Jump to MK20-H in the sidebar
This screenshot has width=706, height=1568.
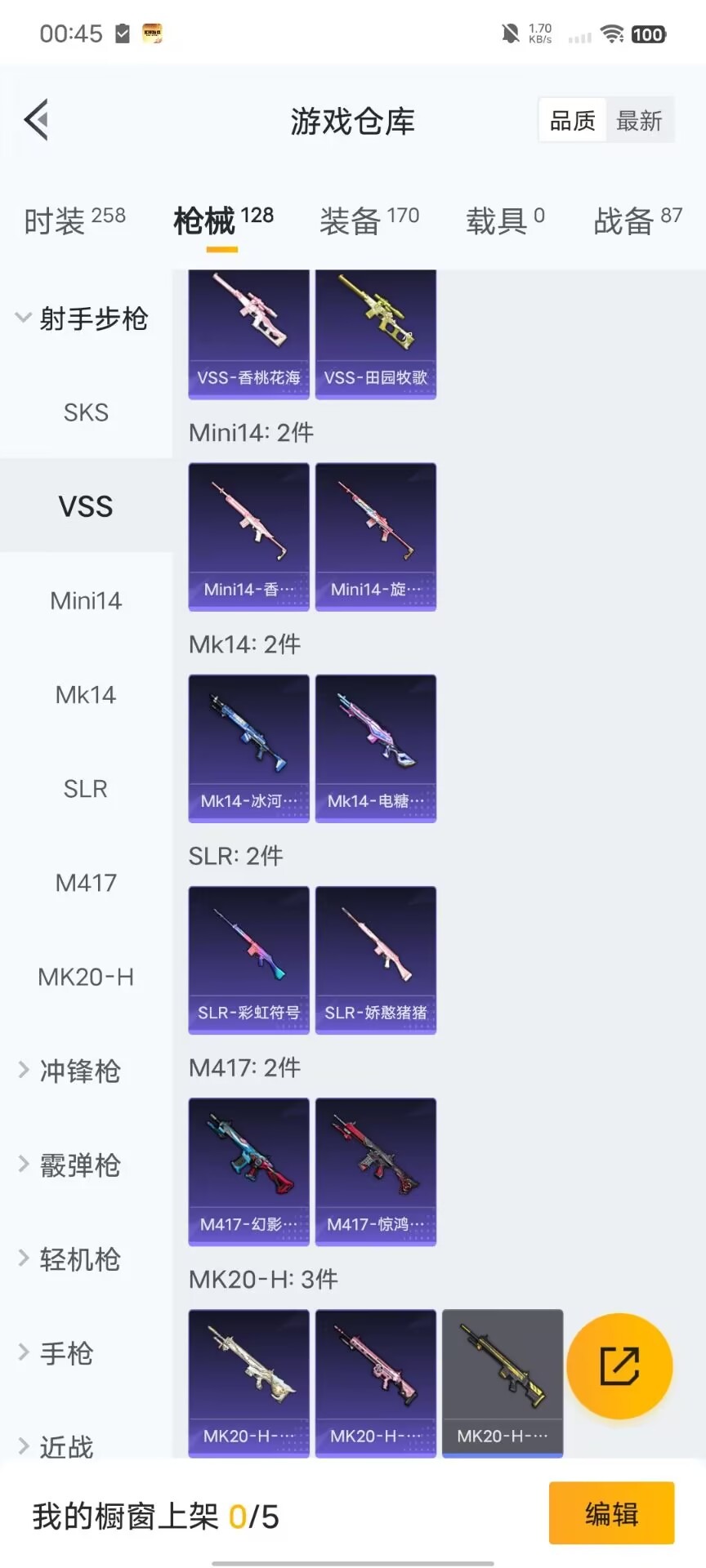(86, 977)
